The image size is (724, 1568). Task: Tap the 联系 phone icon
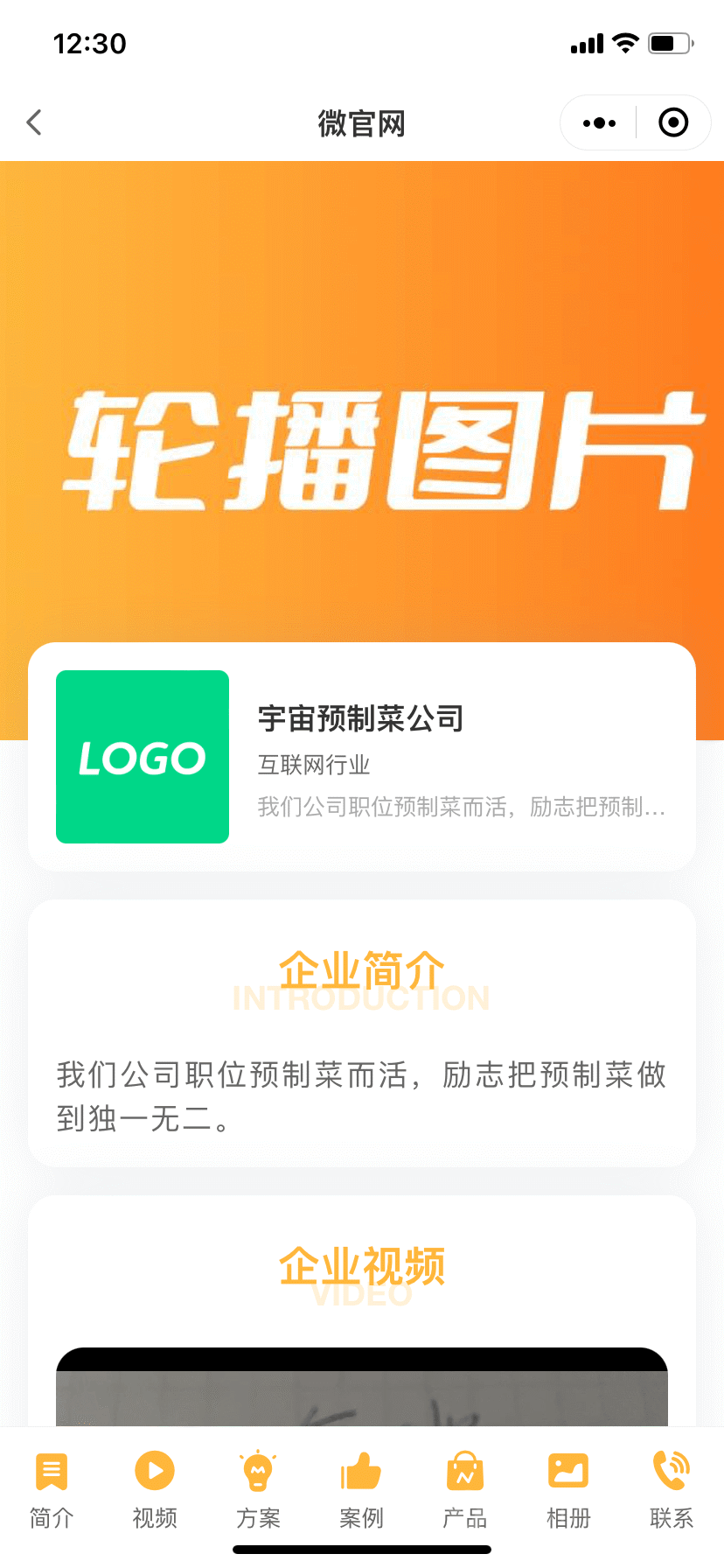pyautogui.click(x=671, y=1469)
